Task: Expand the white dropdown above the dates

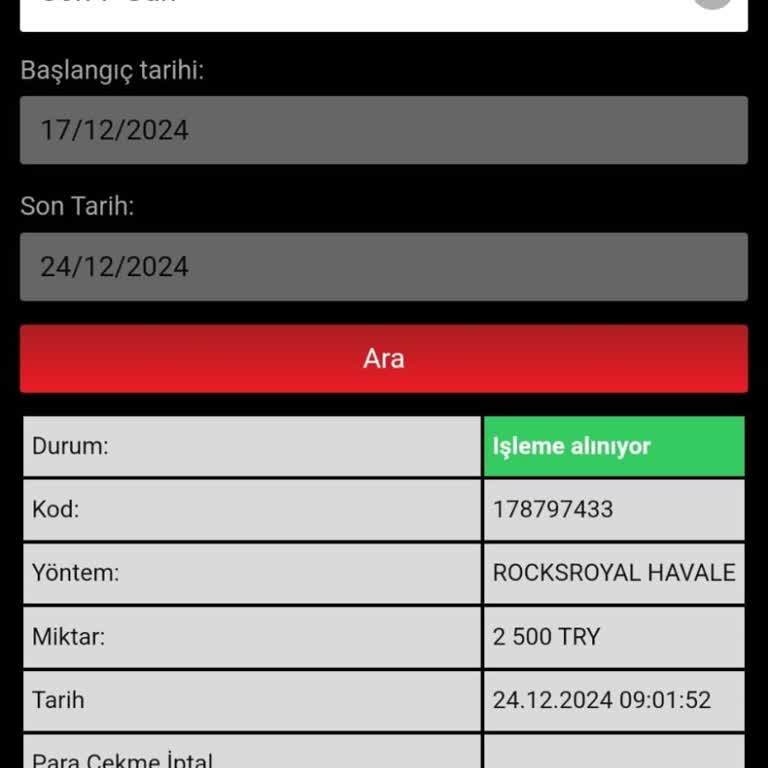Action: [x=383, y=12]
